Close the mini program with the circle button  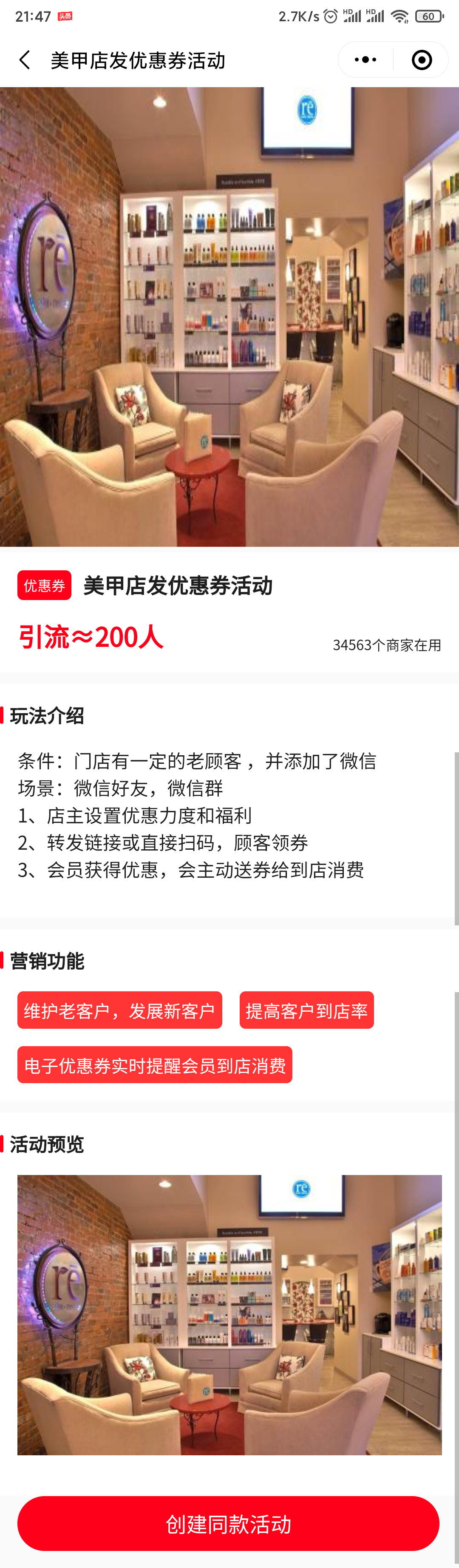coord(421,60)
